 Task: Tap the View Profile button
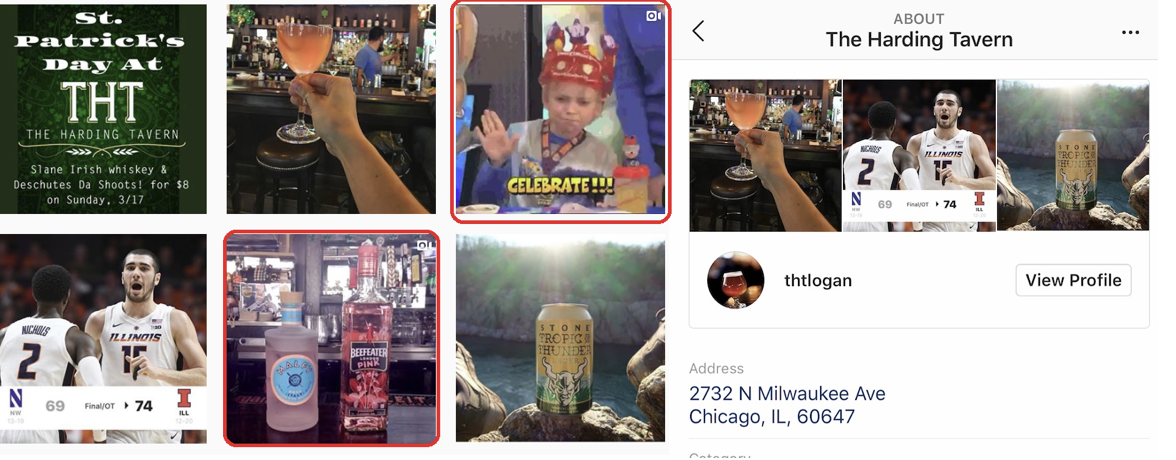point(1073,280)
